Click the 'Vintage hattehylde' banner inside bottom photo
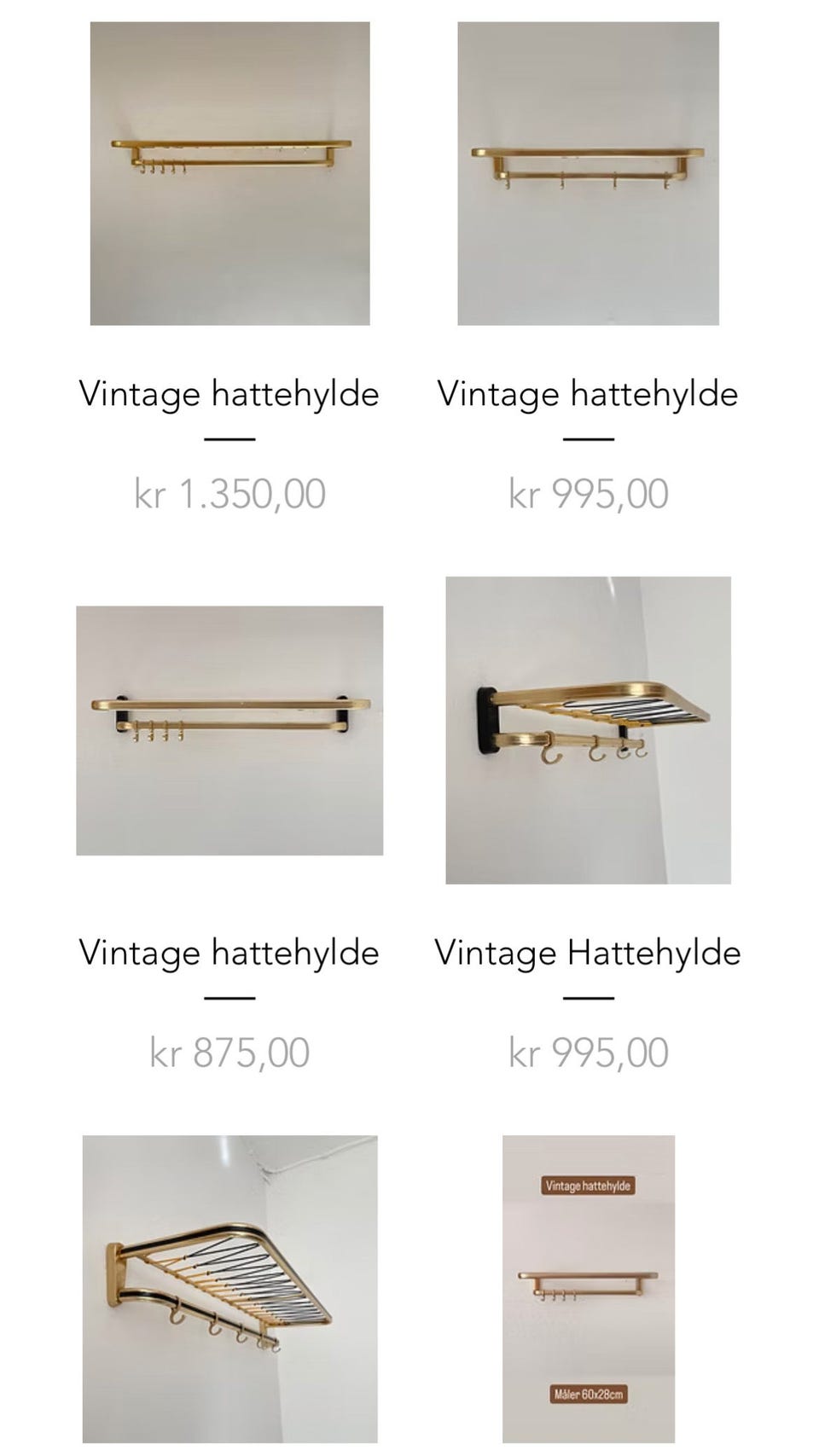819x1456 pixels. (x=587, y=1184)
